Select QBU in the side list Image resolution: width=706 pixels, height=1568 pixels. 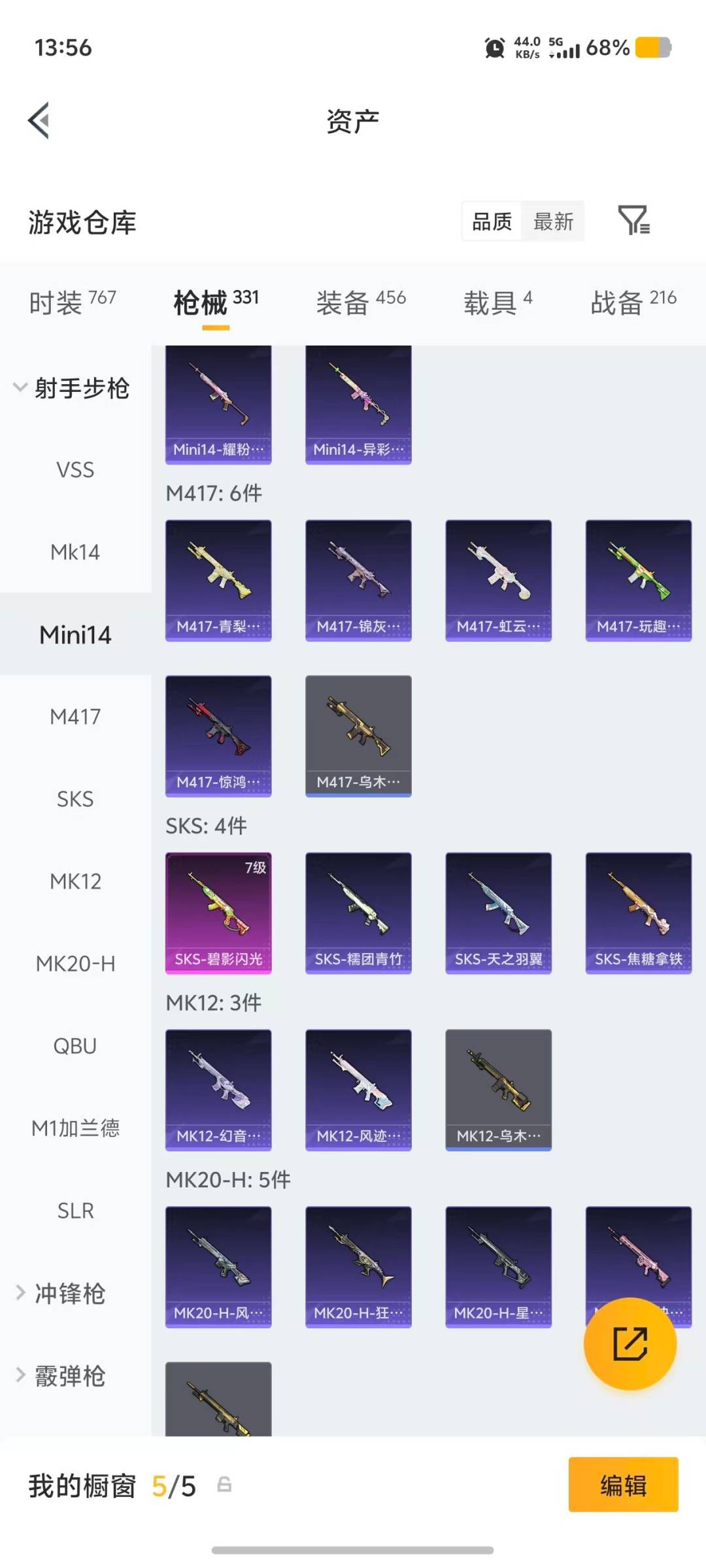point(75,1046)
